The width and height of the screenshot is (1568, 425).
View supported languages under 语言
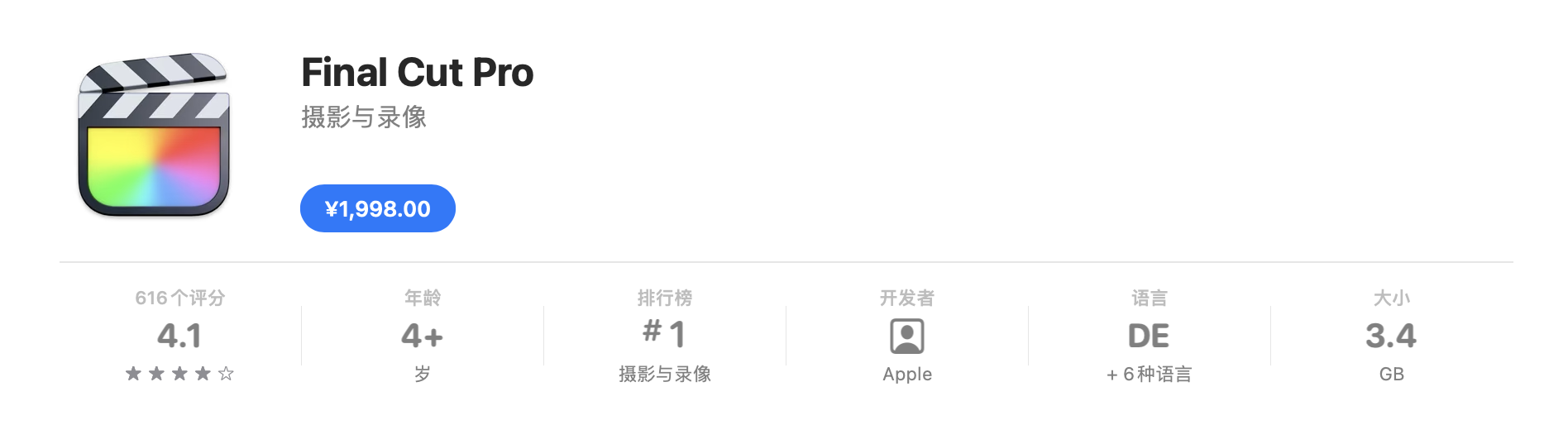click(x=1149, y=336)
